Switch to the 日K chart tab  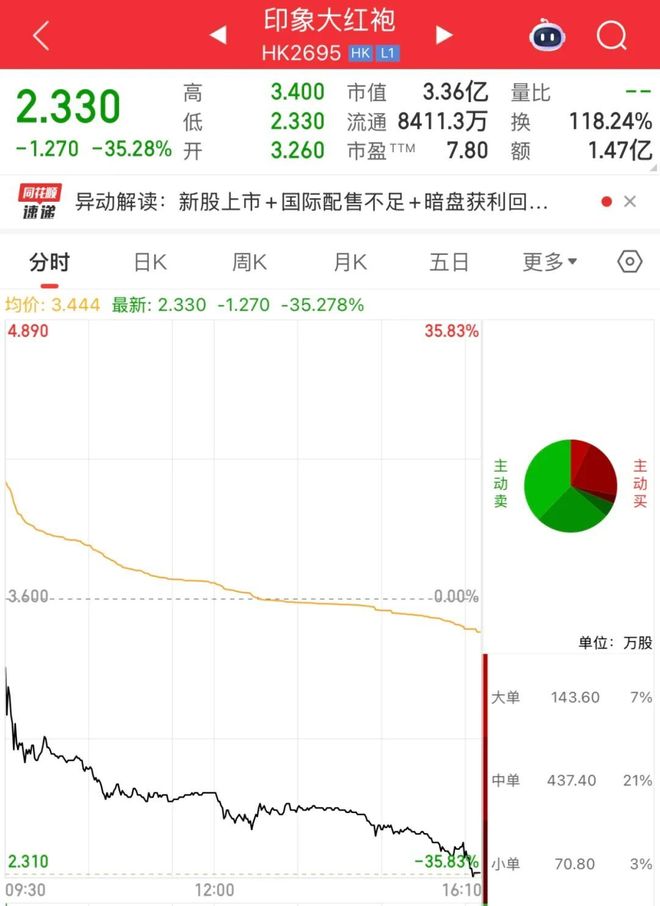[x=150, y=262]
